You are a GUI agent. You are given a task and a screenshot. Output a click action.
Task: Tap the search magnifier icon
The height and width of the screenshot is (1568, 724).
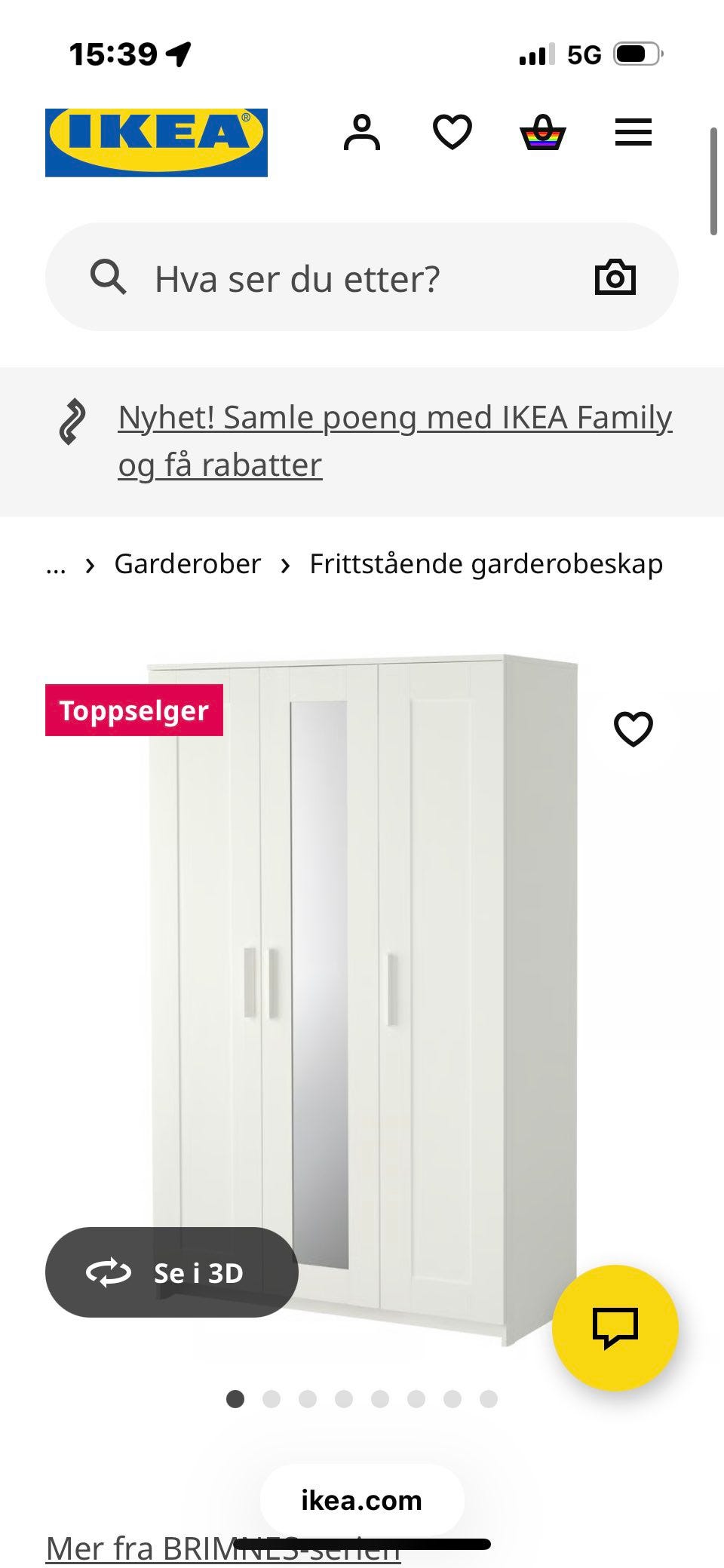pos(108,277)
